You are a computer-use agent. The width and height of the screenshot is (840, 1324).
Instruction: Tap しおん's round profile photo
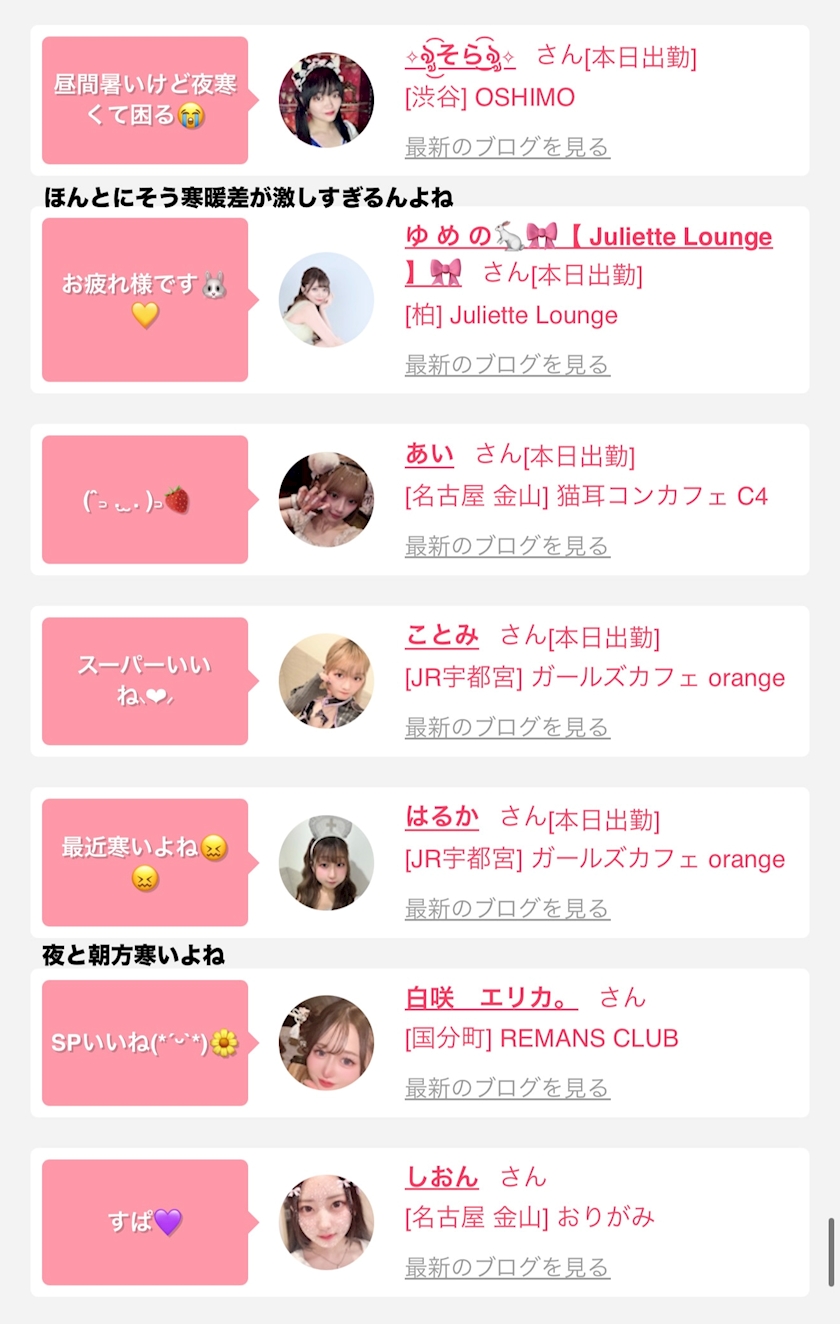(x=326, y=1222)
